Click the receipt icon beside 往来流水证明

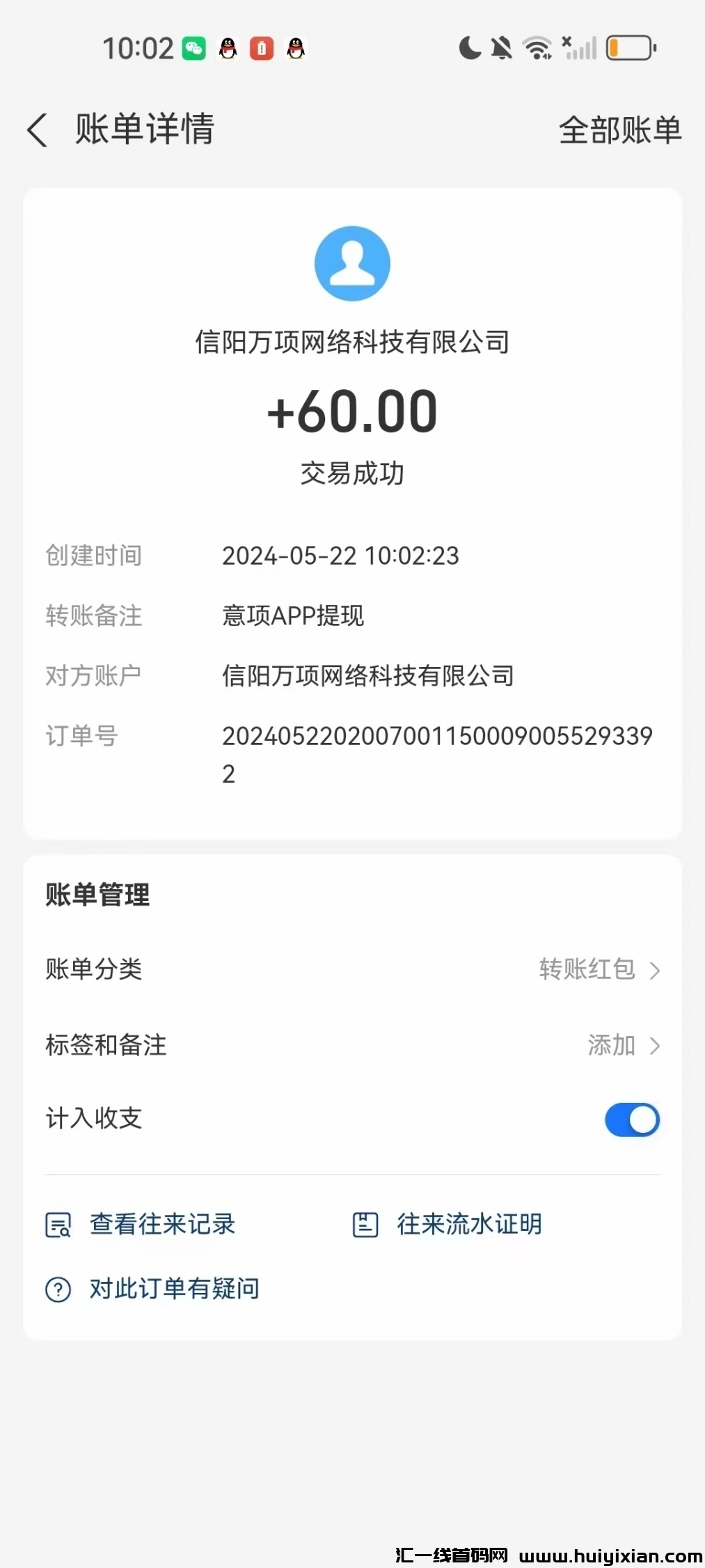(x=367, y=1224)
